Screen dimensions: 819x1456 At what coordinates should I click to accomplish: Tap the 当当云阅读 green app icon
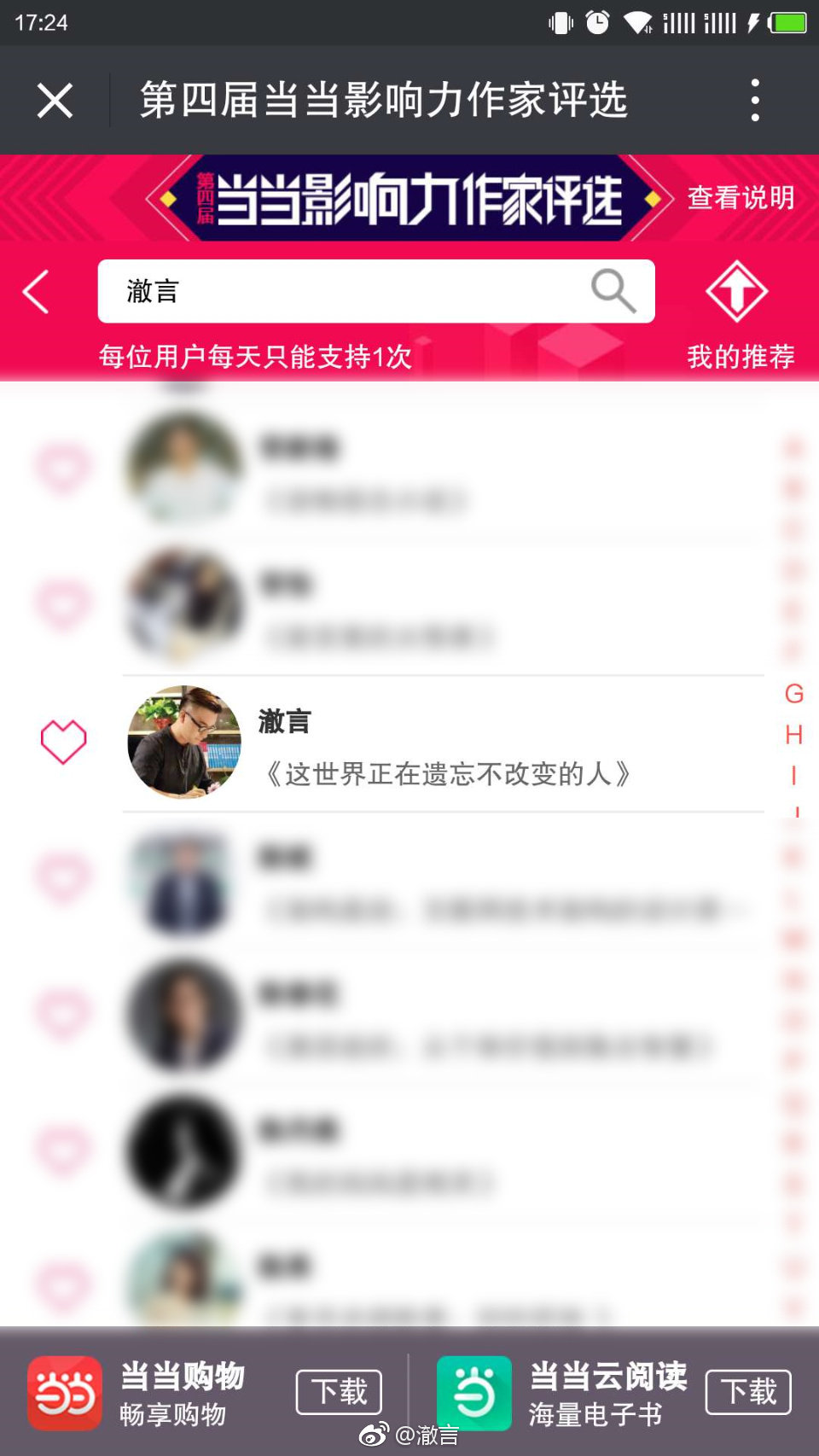(x=474, y=1389)
